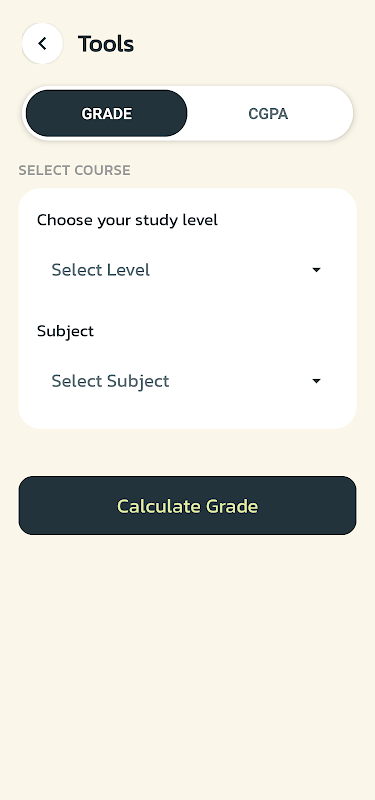The image size is (375, 800).
Task: Go back using the arrow button
Action: pos(42,43)
